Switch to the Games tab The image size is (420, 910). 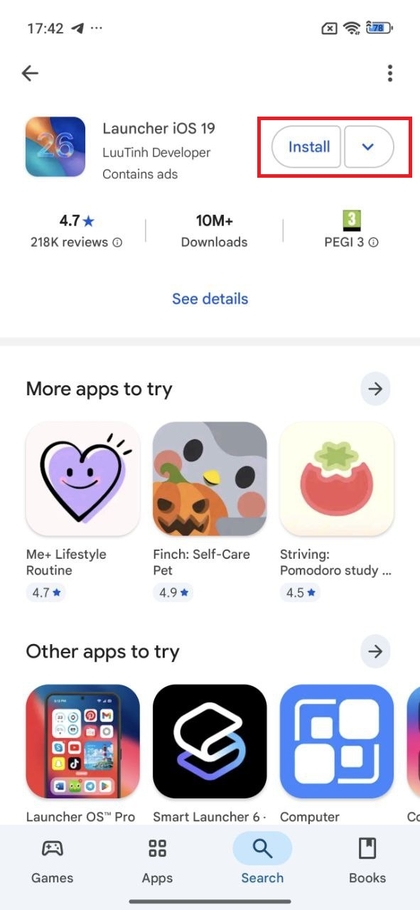point(52,861)
